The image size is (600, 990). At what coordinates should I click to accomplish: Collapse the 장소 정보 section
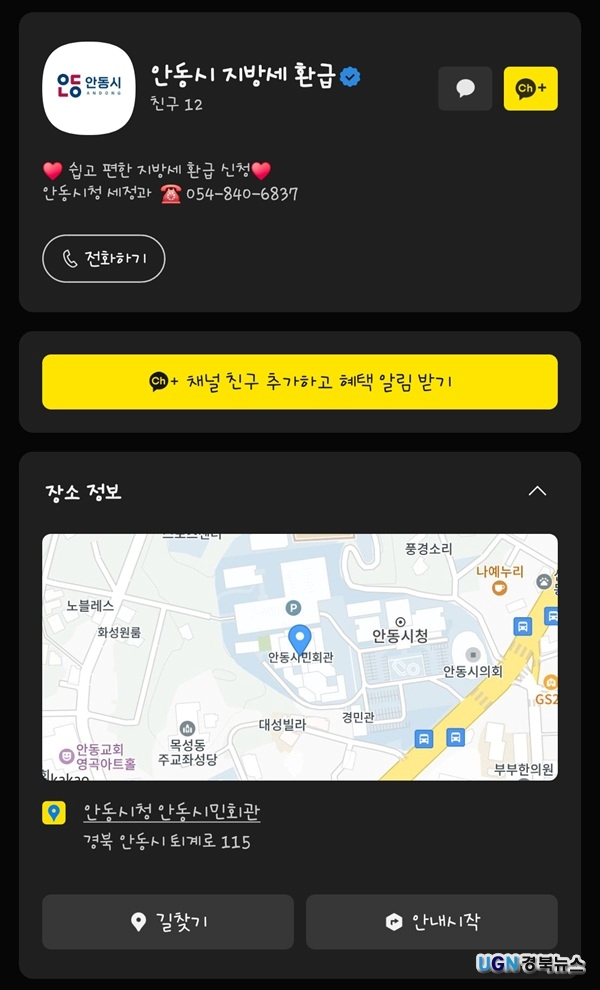[x=537, y=491]
